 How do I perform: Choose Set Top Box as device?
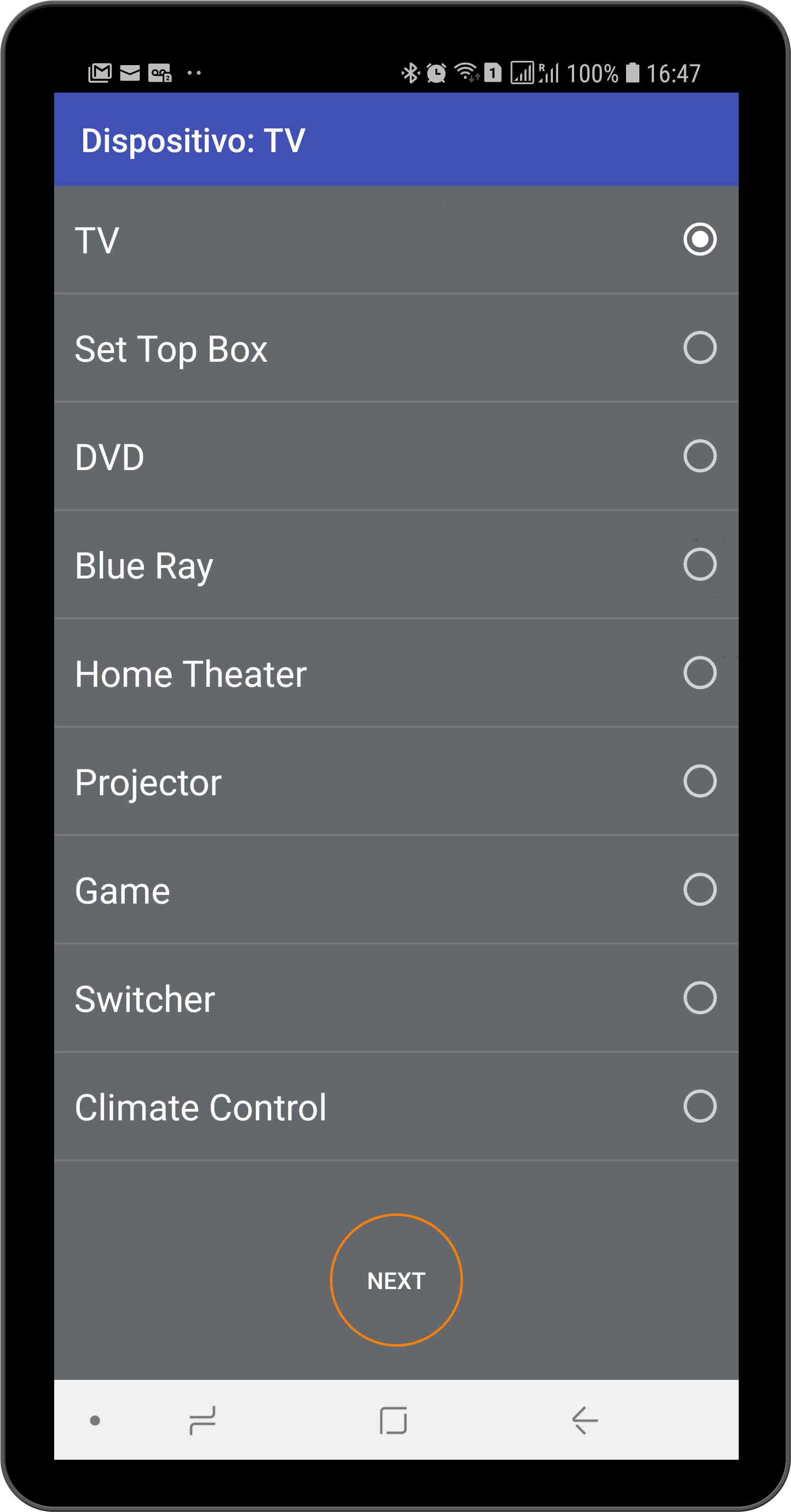click(x=699, y=348)
